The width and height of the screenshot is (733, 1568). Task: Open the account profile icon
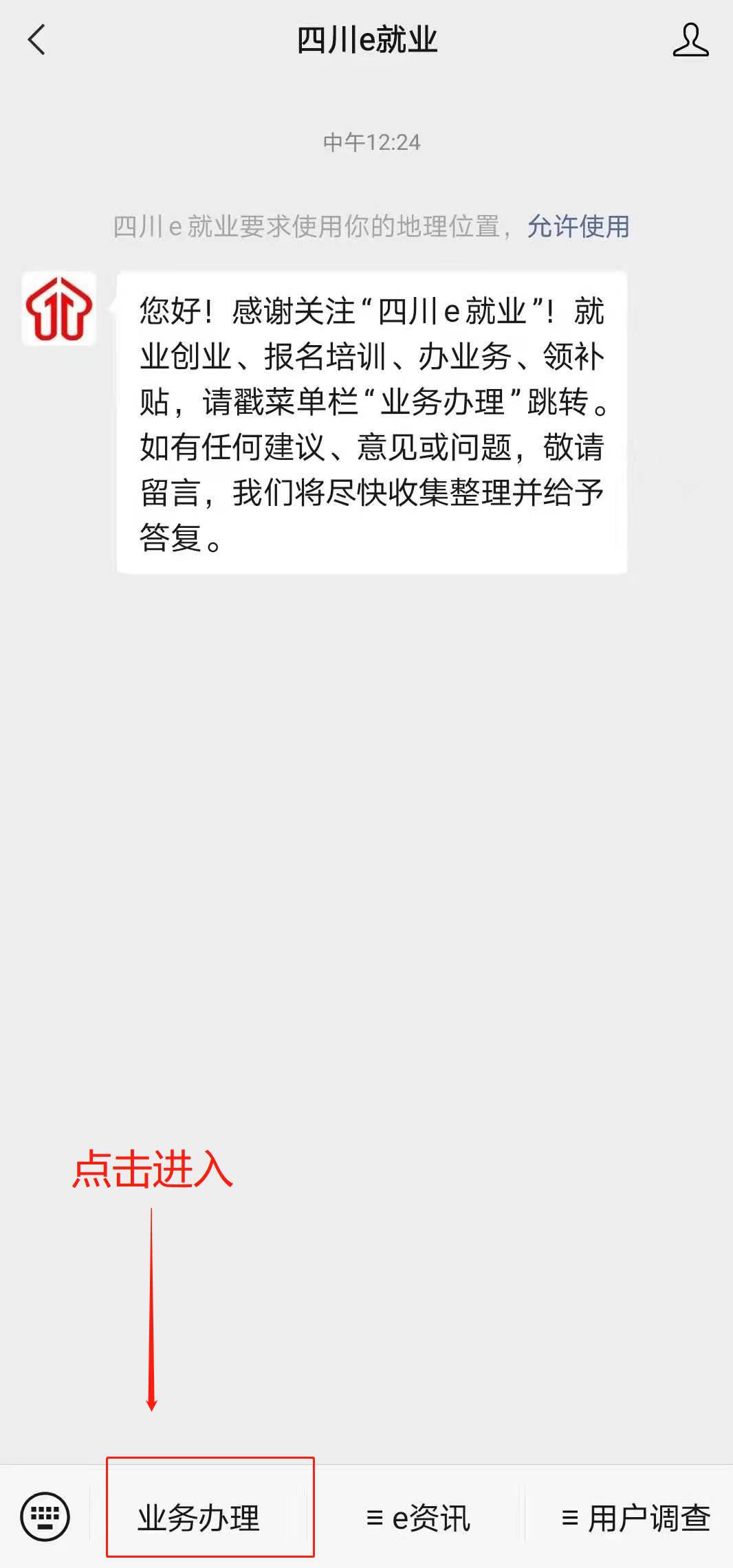click(x=690, y=40)
